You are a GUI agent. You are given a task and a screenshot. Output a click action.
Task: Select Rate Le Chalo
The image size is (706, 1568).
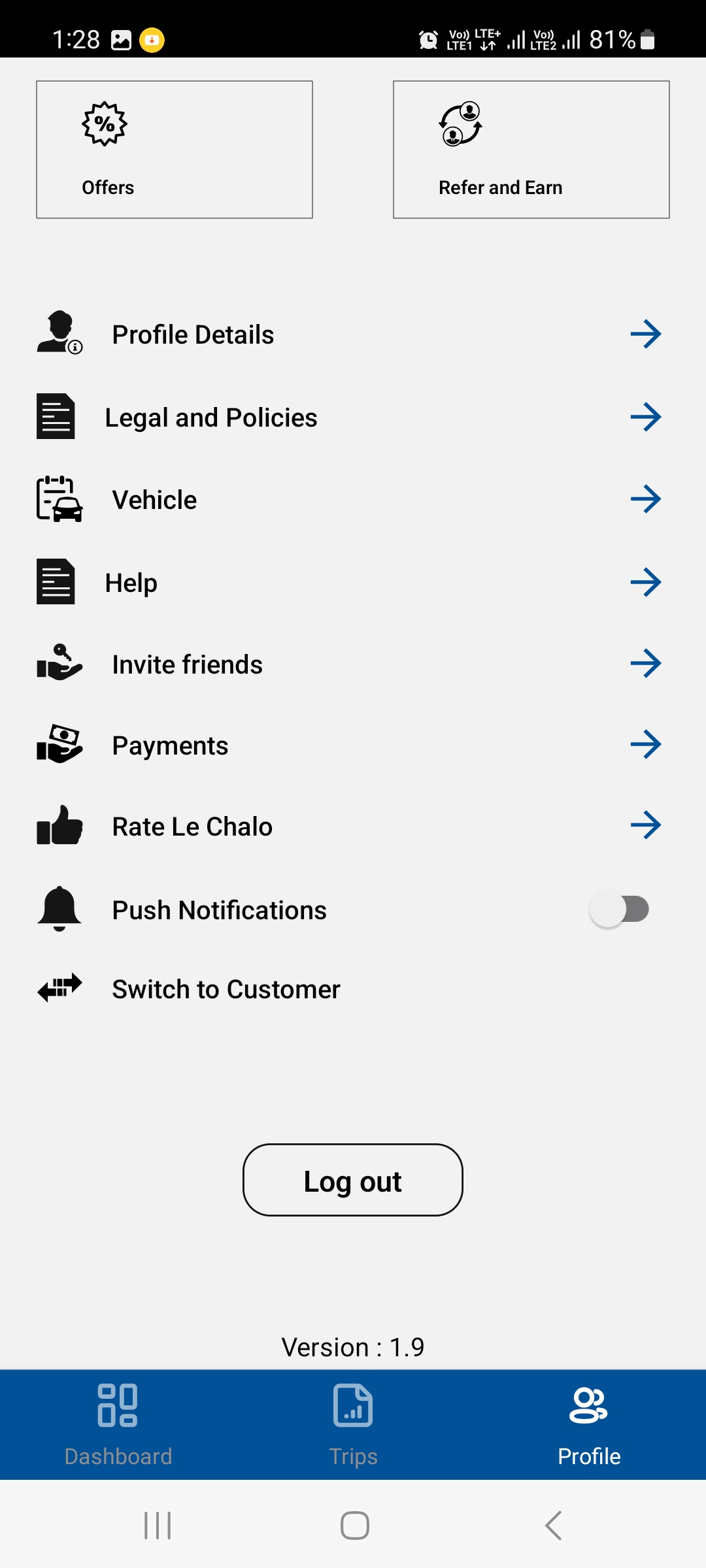[353, 826]
